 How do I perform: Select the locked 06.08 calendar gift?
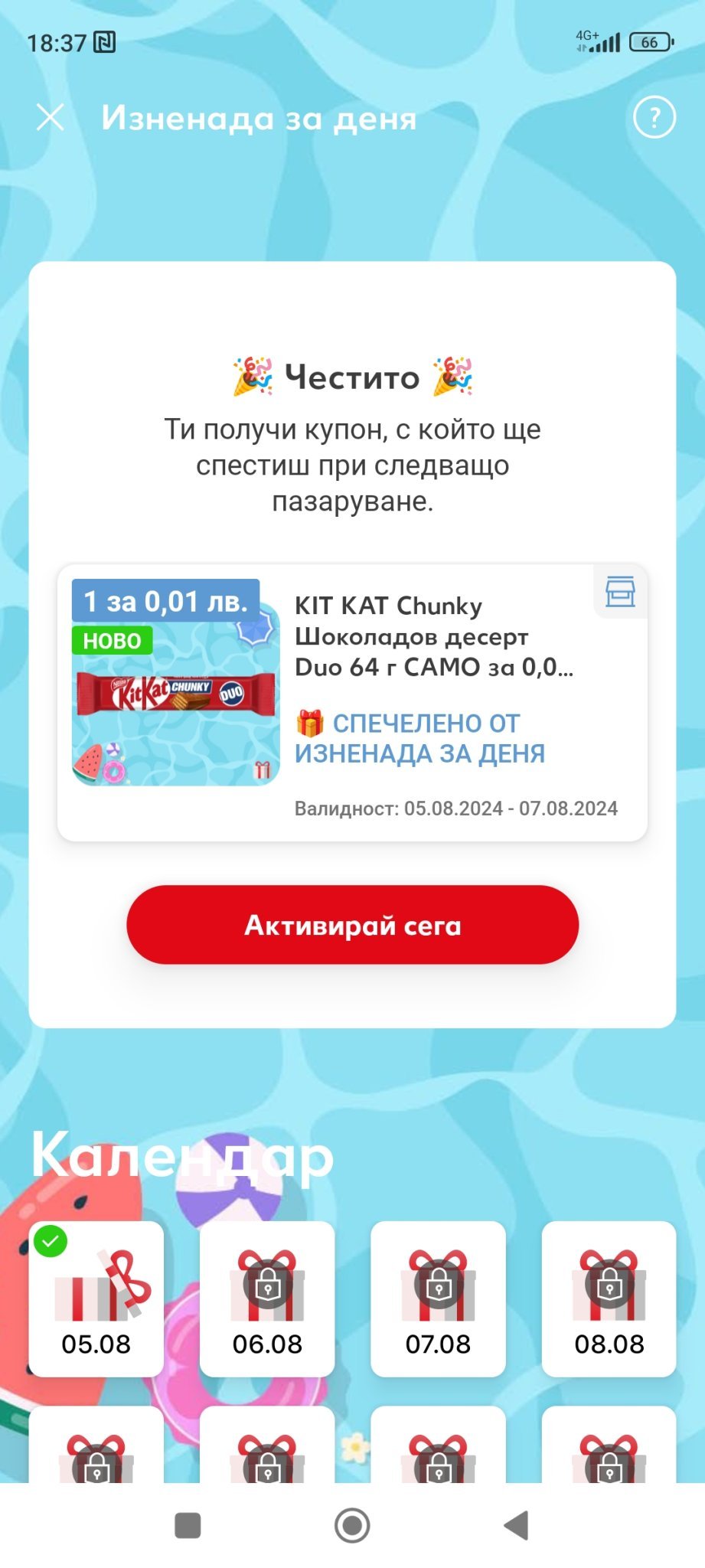tap(267, 1298)
